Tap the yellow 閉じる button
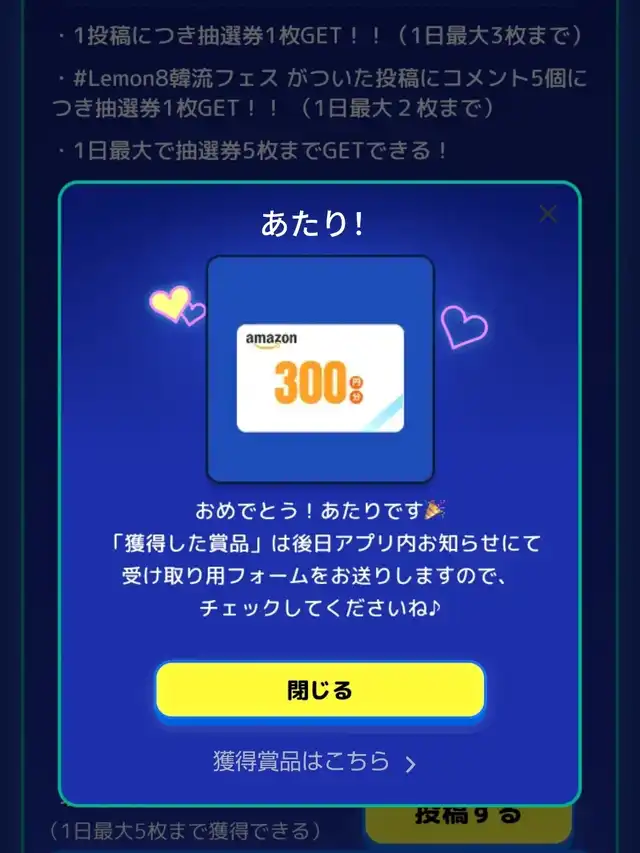640x853 pixels. click(320, 690)
